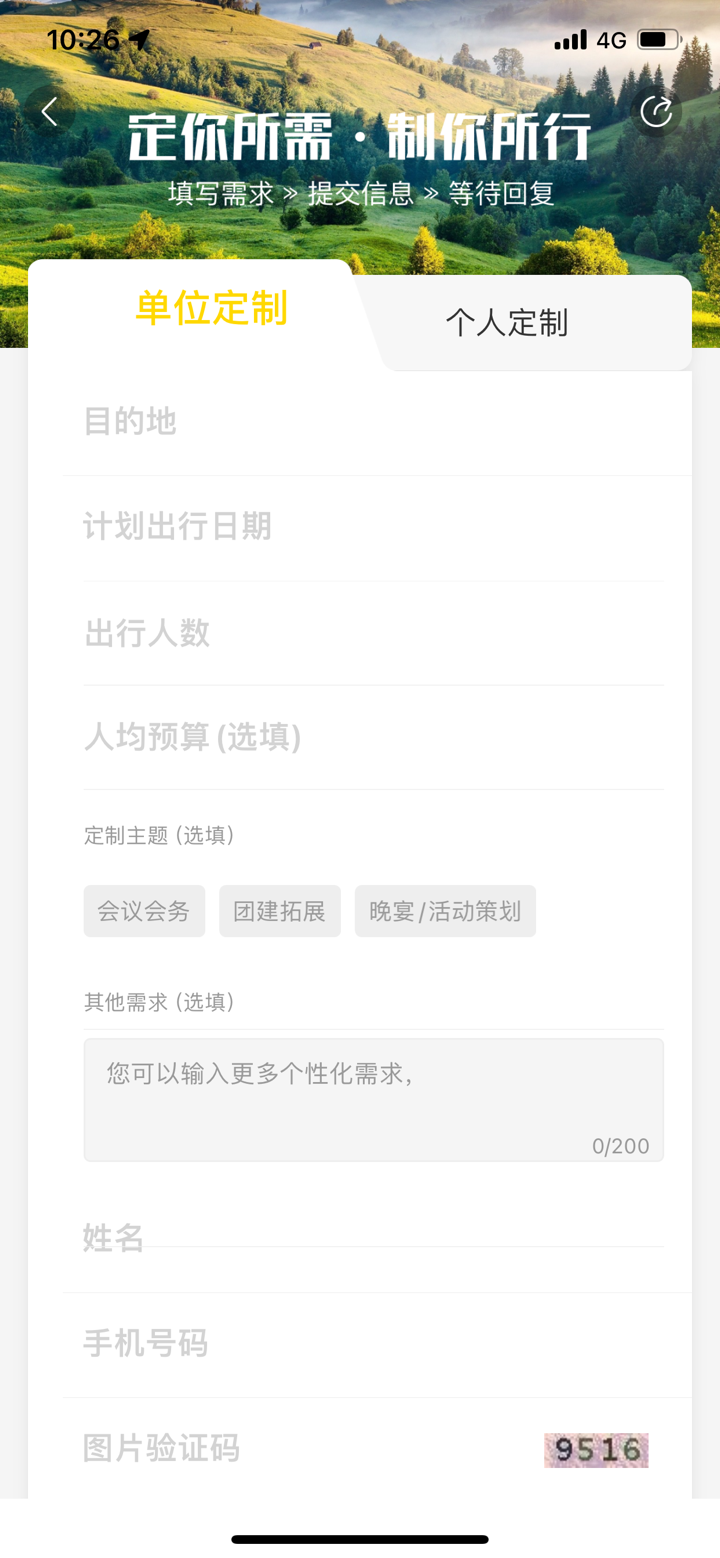Tap the battery icon in the status bar
This screenshot has height=1558, width=720.
[x=659, y=40]
